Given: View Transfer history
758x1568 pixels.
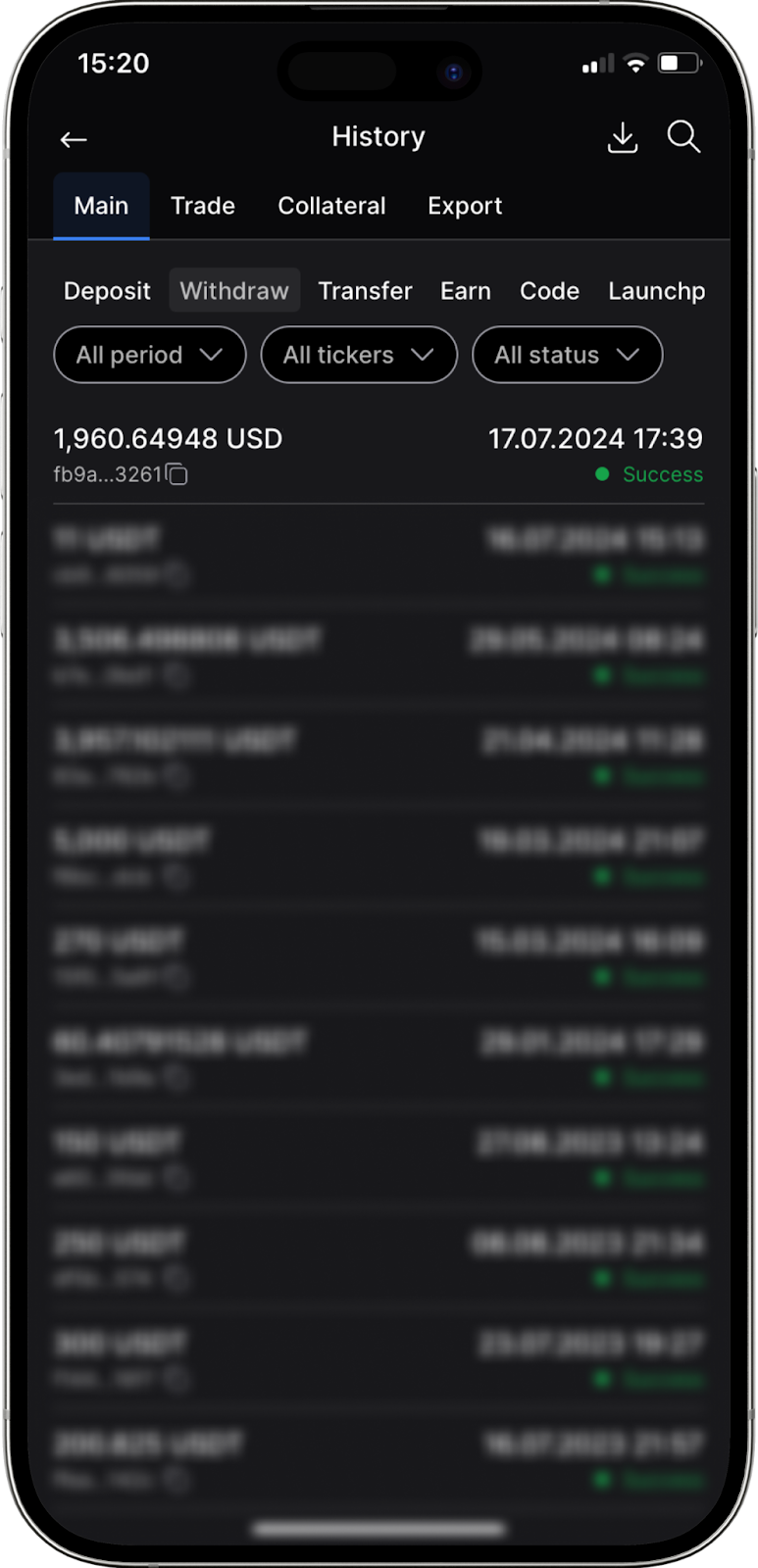Looking at the screenshot, I should 365,291.
